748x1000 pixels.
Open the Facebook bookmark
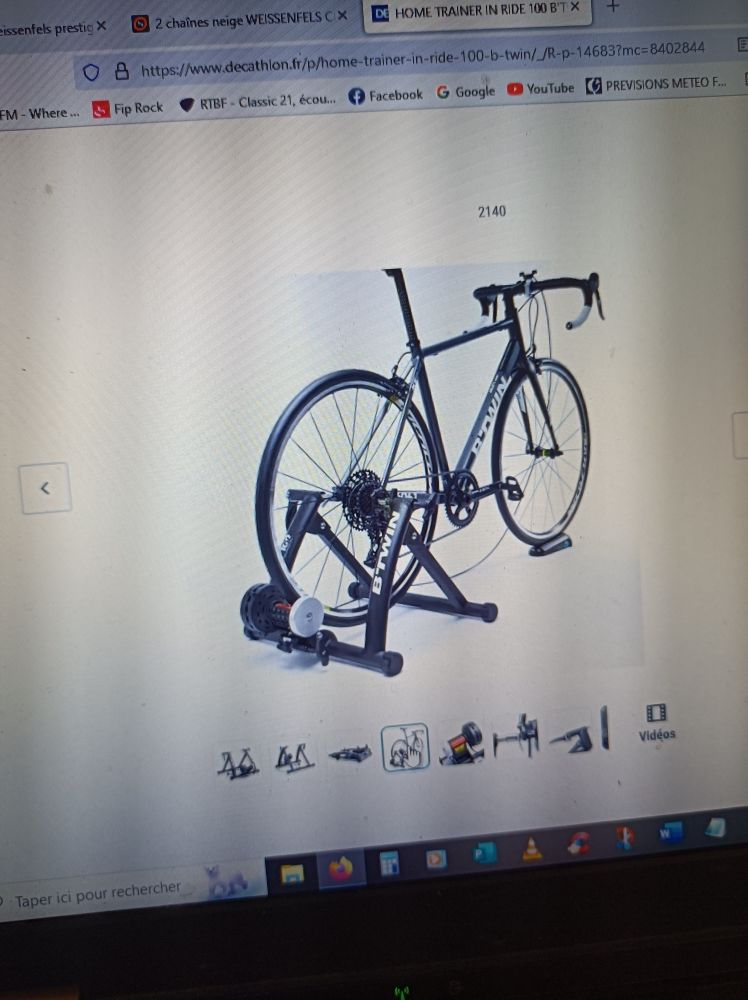[386, 96]
